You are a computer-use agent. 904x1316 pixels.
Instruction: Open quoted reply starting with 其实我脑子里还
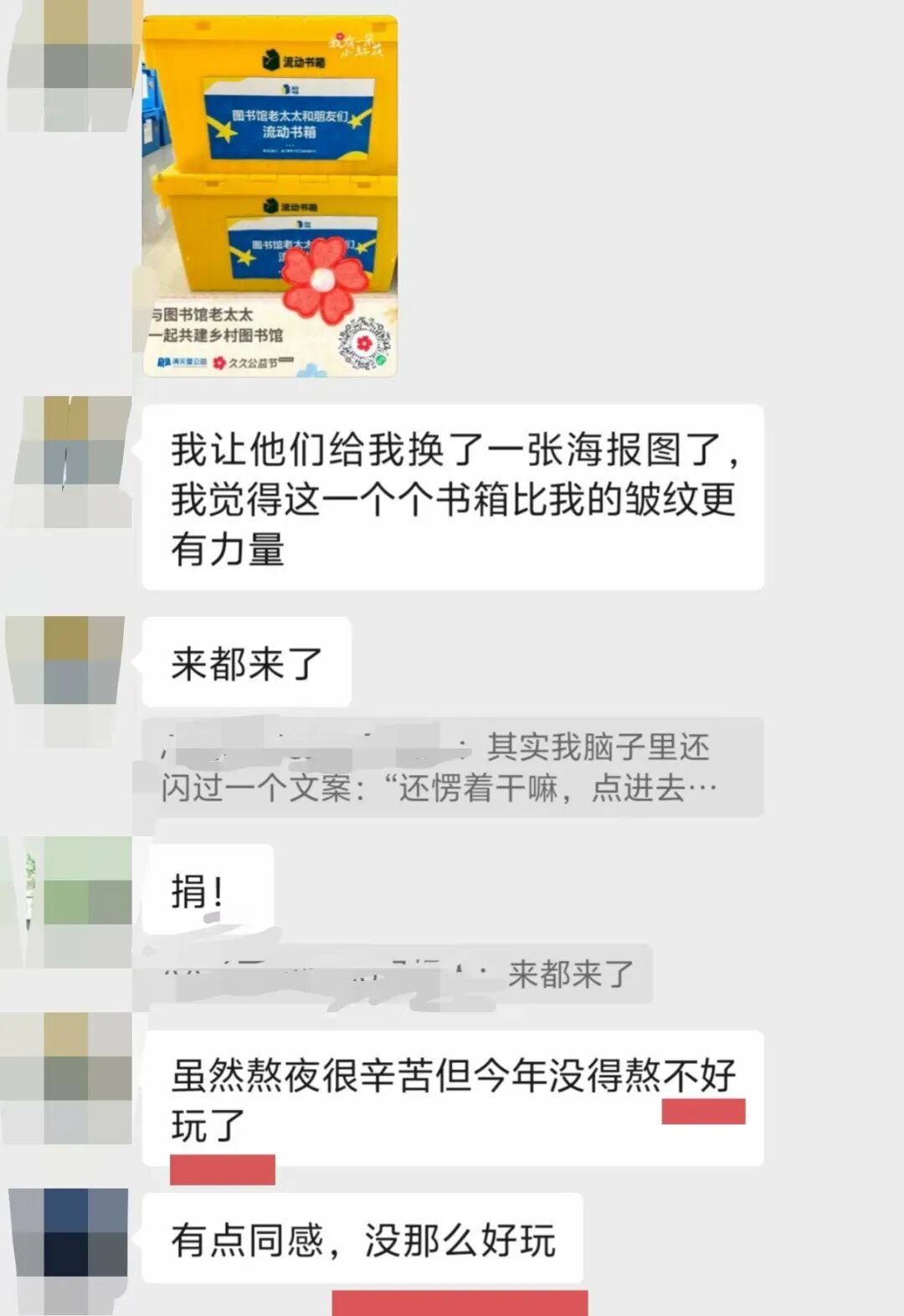point(452,767)
